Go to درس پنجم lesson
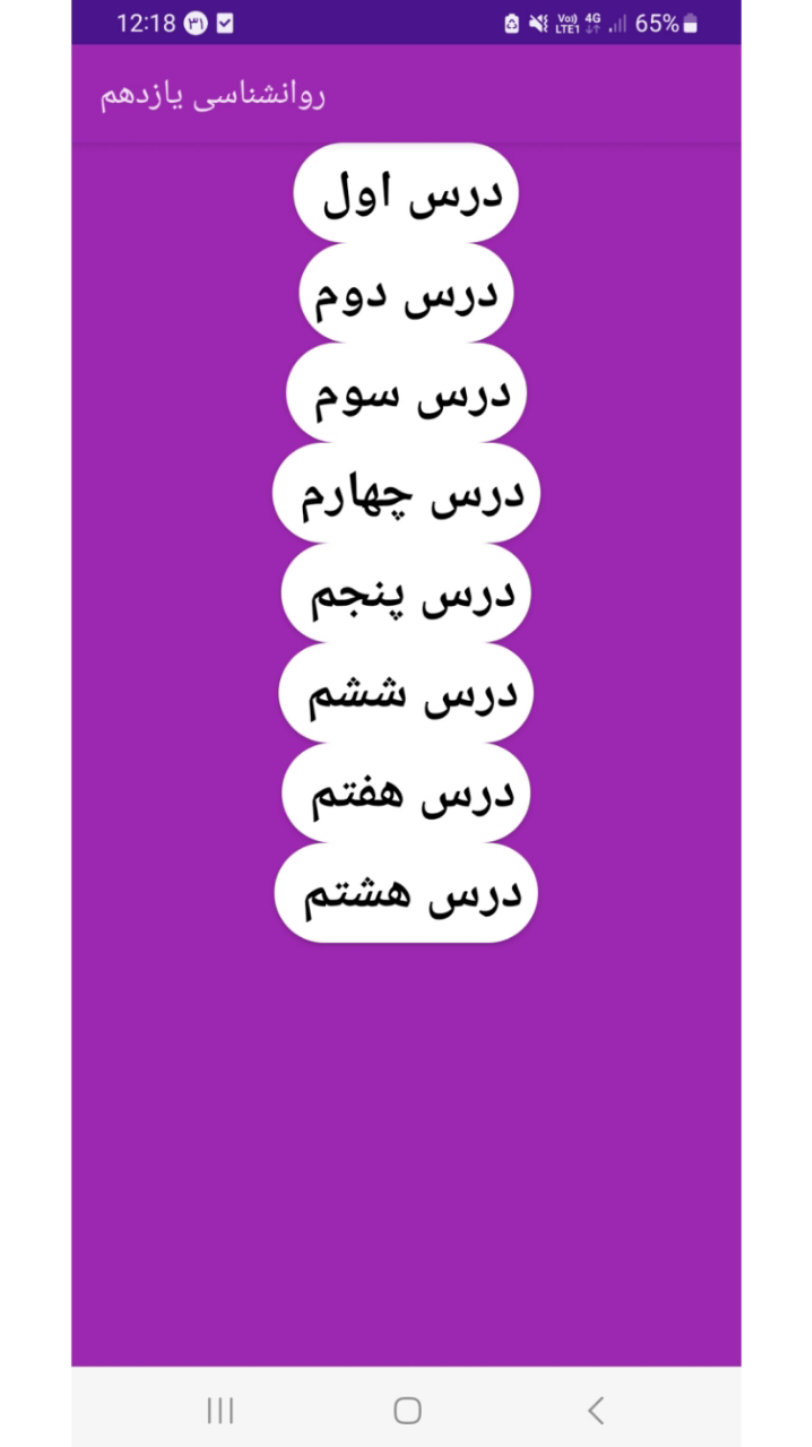The image size is (812, 1447). 406,593
